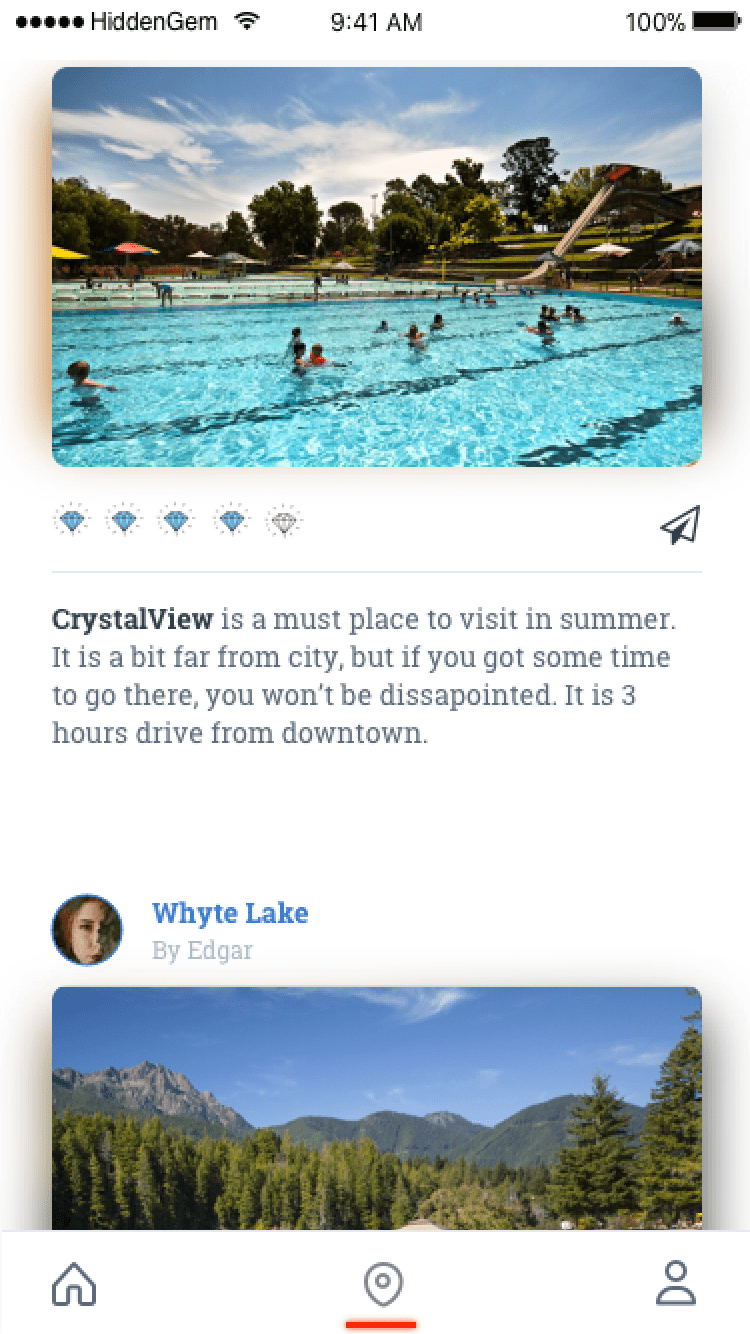Open the Whyte Lake title link
The image size is (750, 1334).
pos(229,913)
